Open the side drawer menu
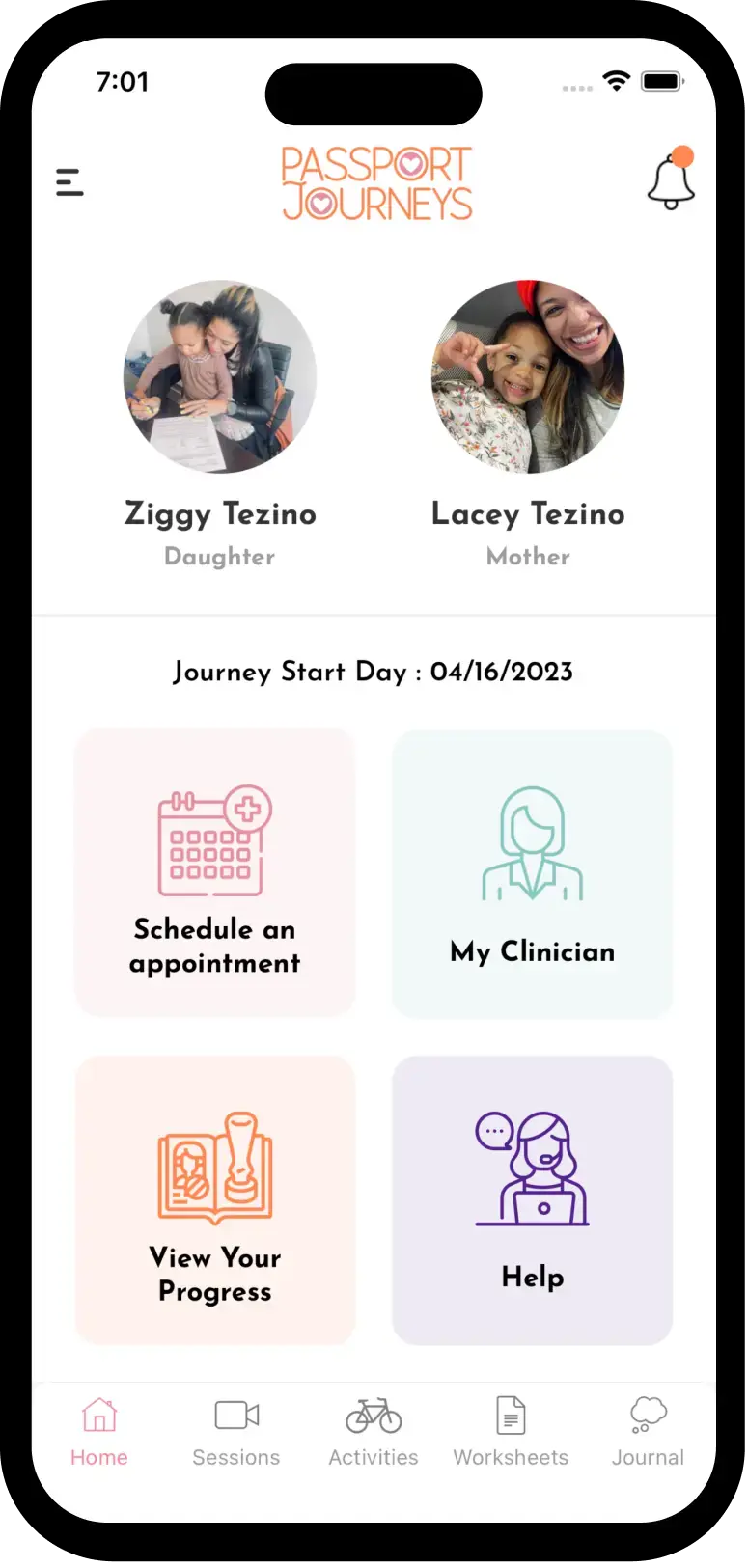The height and width of the screenshot is (1568, 748). click(69, 182)
